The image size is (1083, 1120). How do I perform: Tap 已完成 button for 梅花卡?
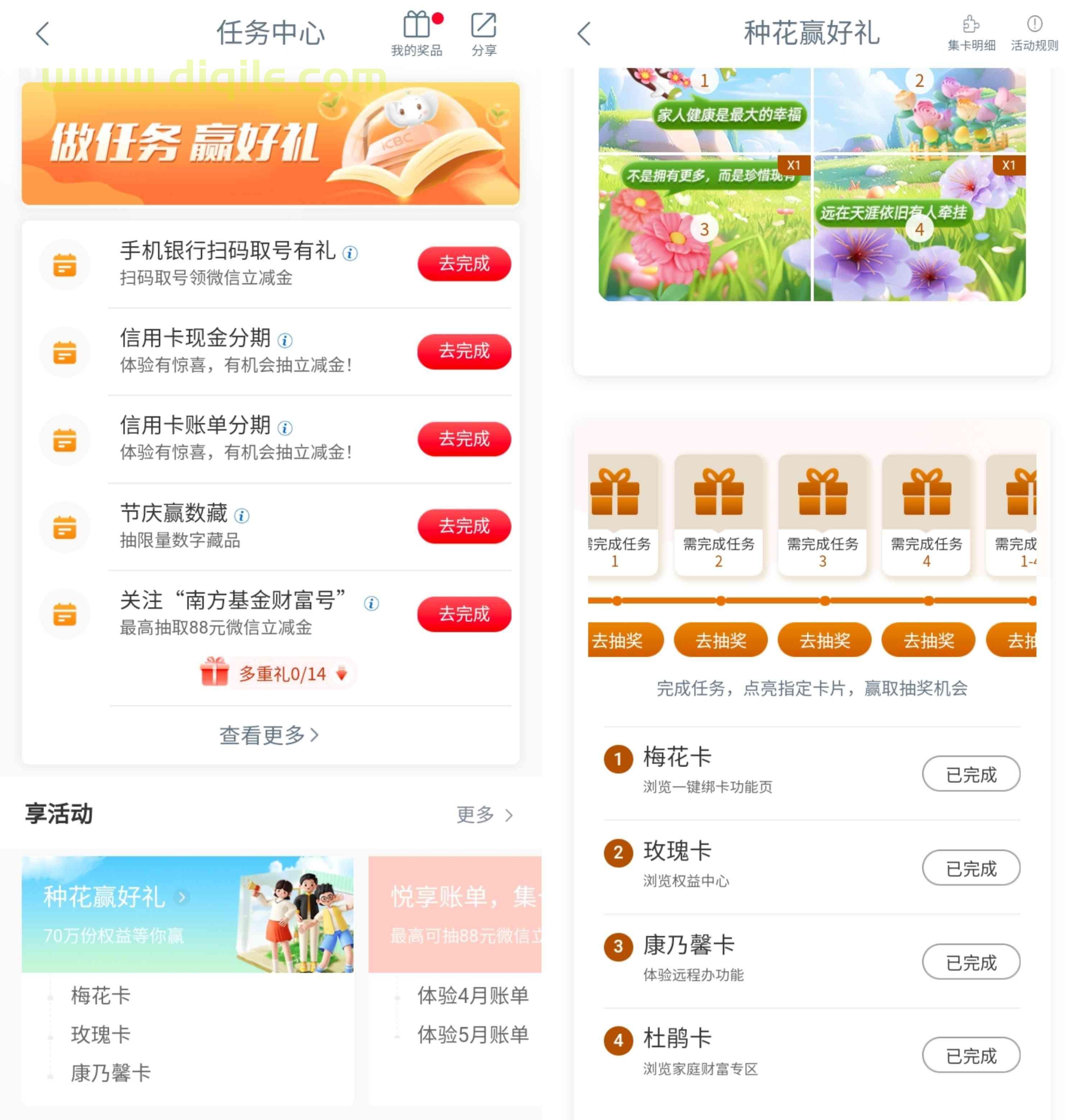[970, 774]
